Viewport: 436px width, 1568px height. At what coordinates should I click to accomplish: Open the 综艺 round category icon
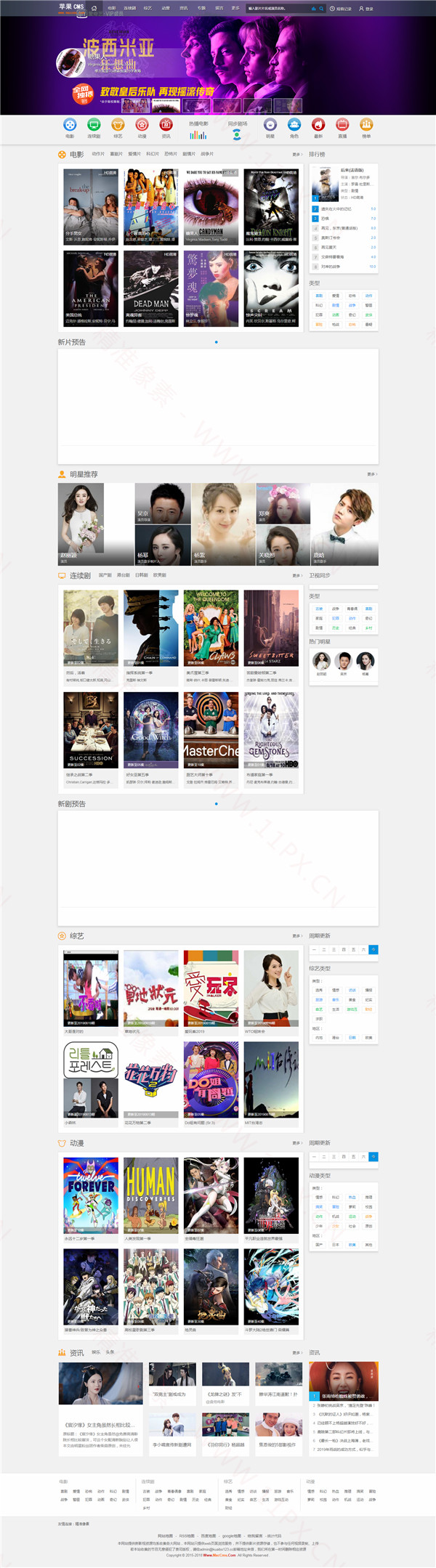tap(118, 126)
